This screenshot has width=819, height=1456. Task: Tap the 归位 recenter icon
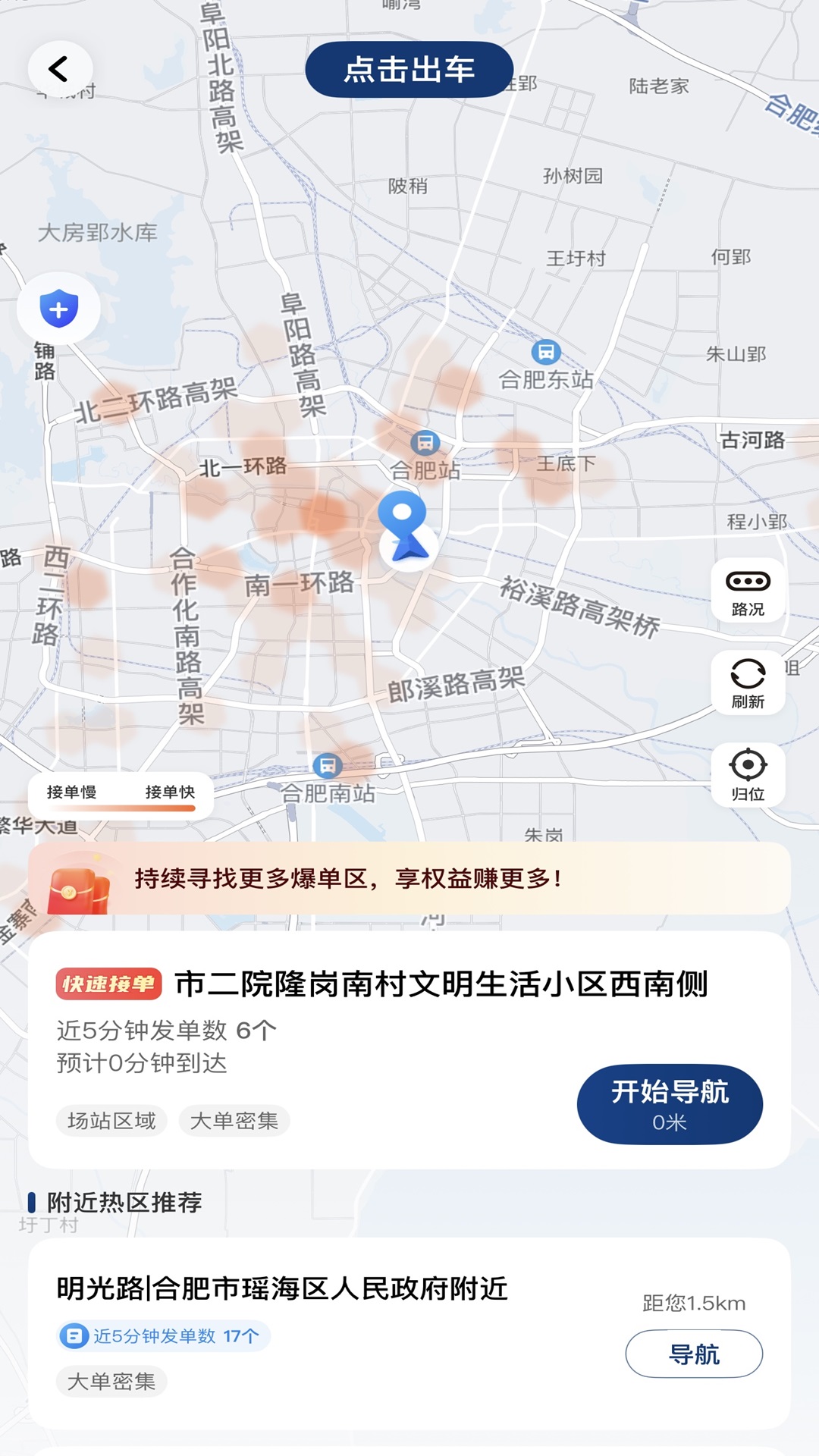[x=748, y=771]
